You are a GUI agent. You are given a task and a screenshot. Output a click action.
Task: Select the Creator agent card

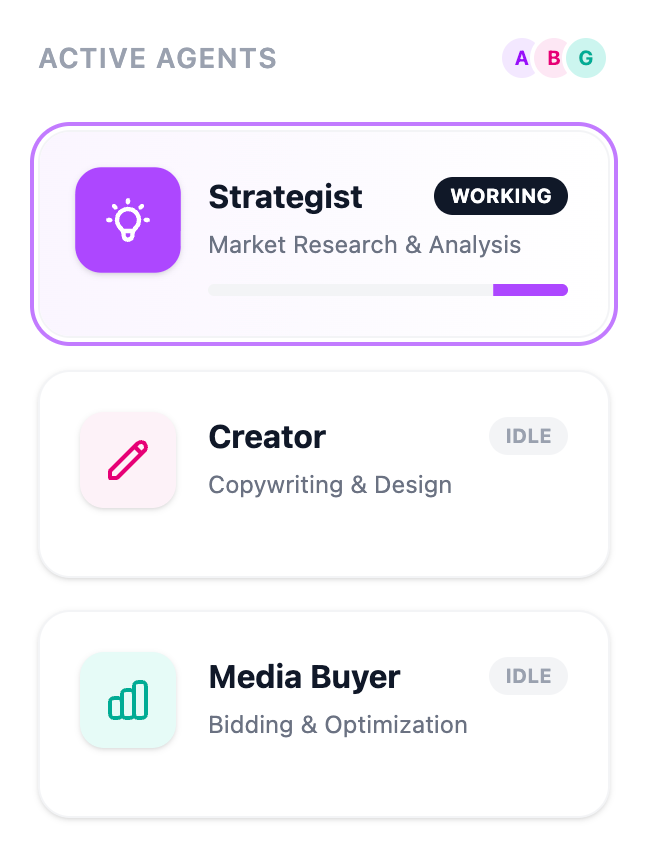tap(324, 474)
